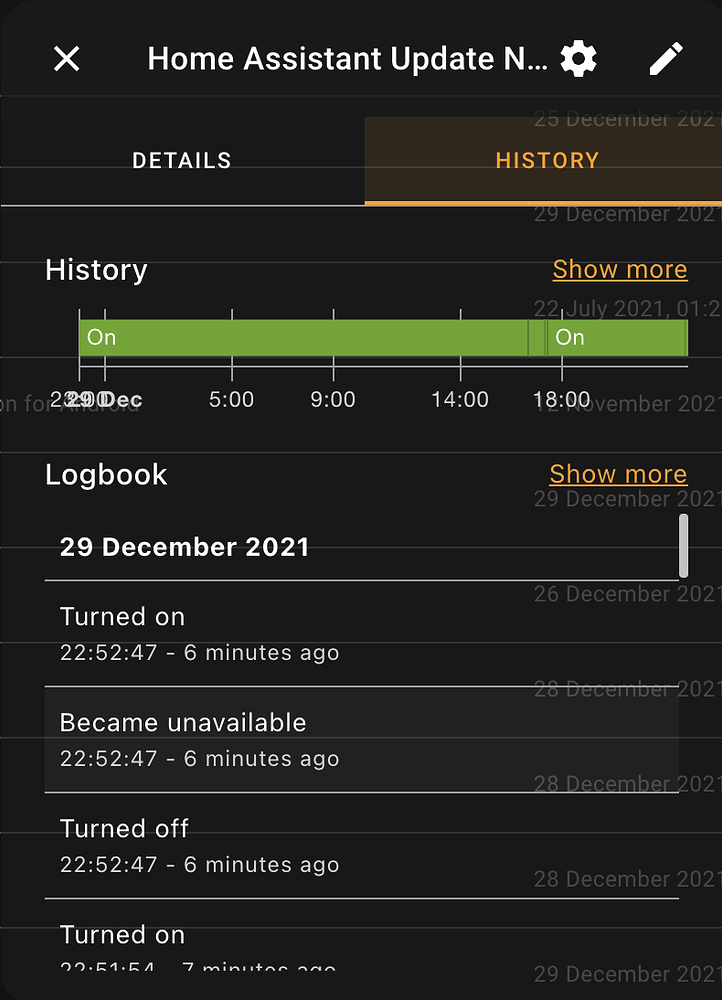Edit the entity using the pencil icon
This screenshot has width=722, height=1000.
[x=665, y=58]
